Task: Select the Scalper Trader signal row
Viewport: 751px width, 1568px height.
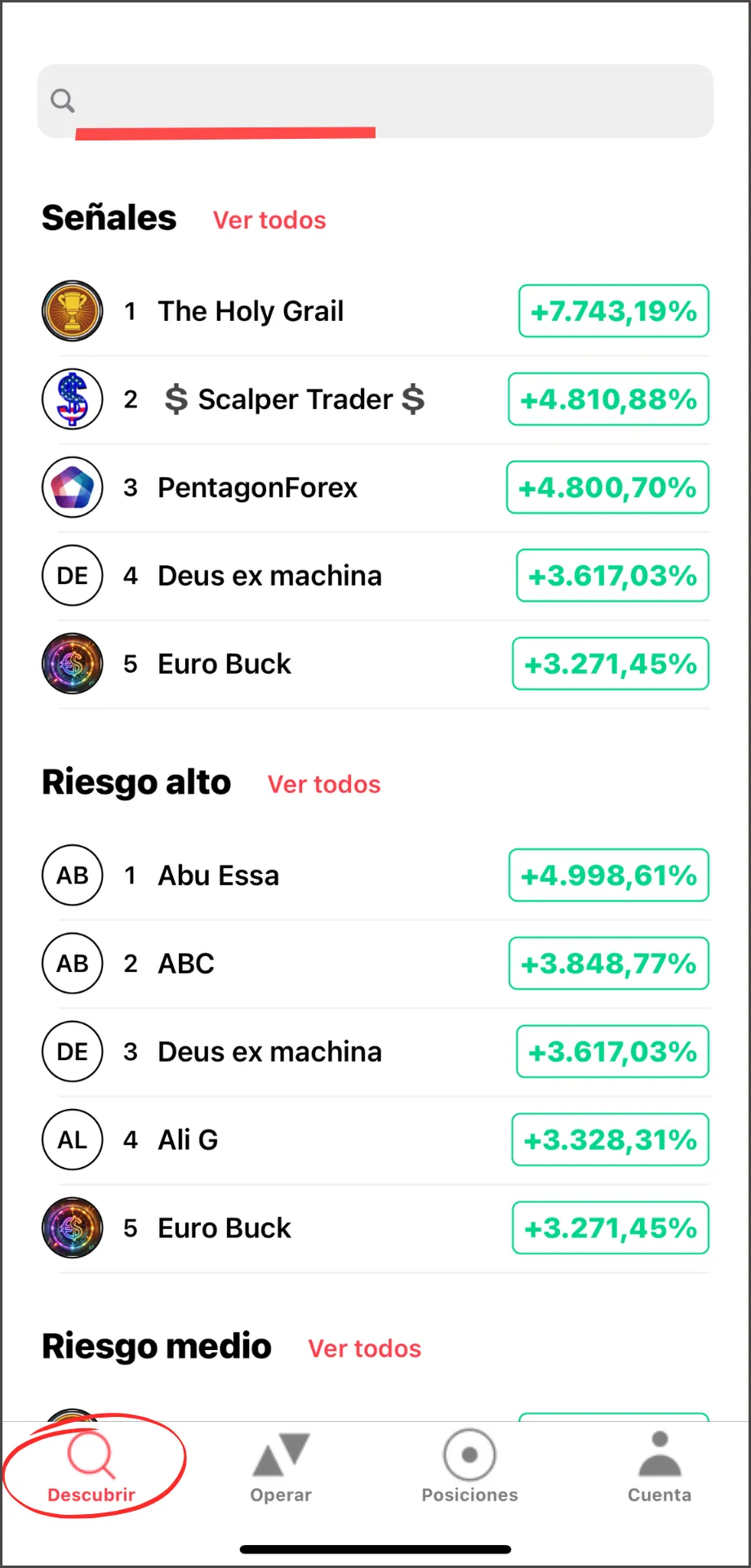Action: (375, 399)
